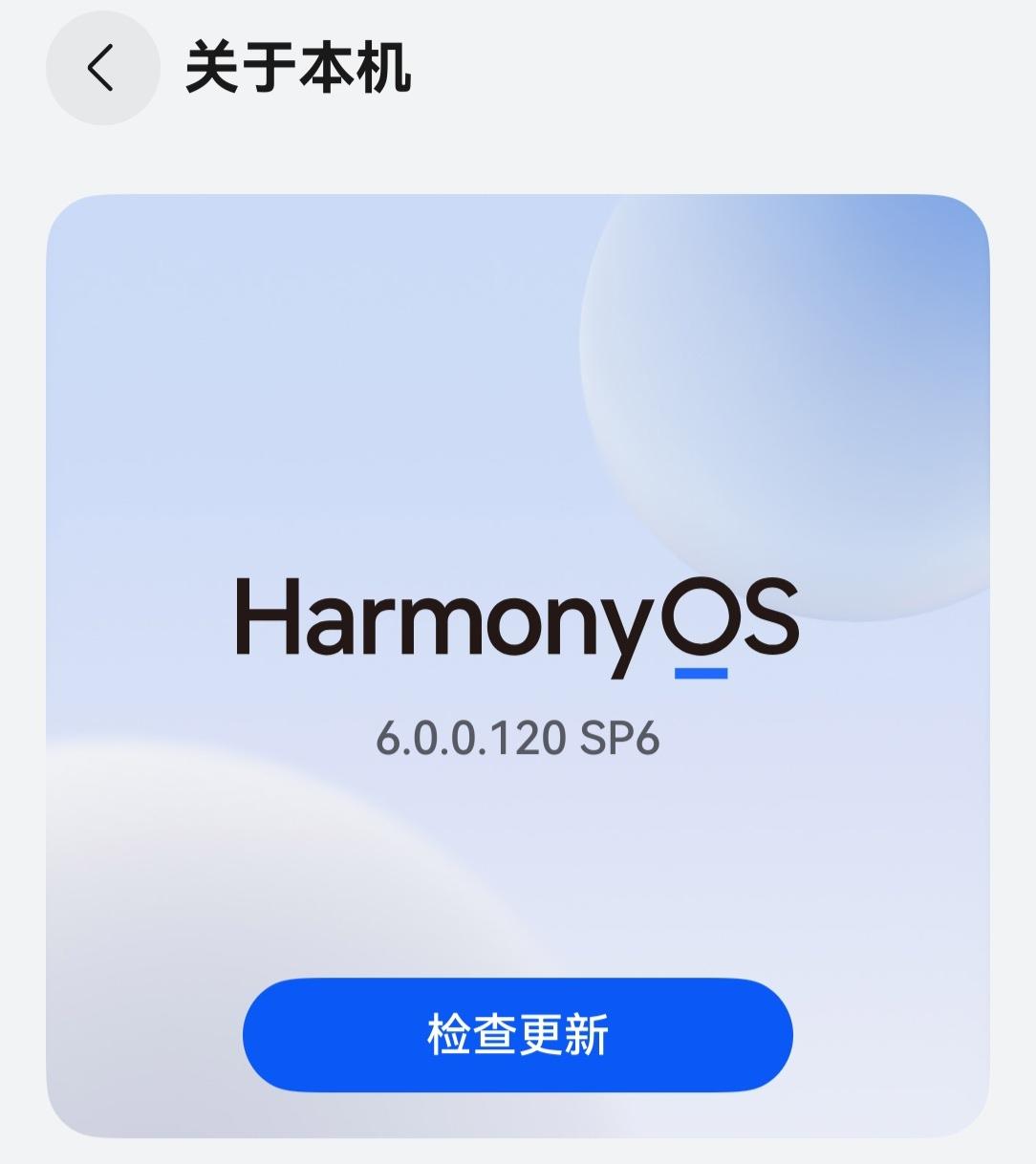This screenshot has height=1164, width=1036.
Task: Click the 检查更新 label text
Action: tap(519, 1034)
